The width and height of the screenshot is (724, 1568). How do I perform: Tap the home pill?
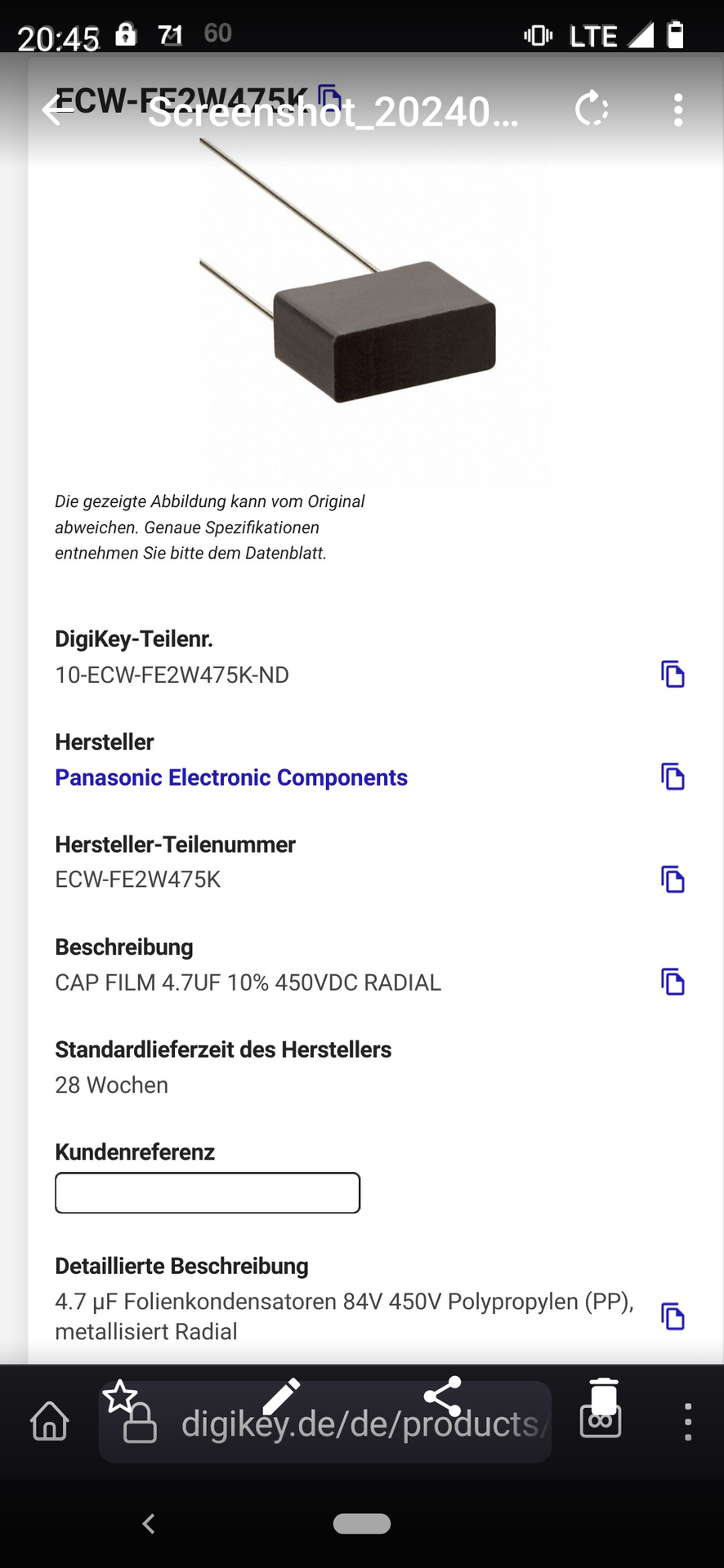click(x=362, y=1524)
